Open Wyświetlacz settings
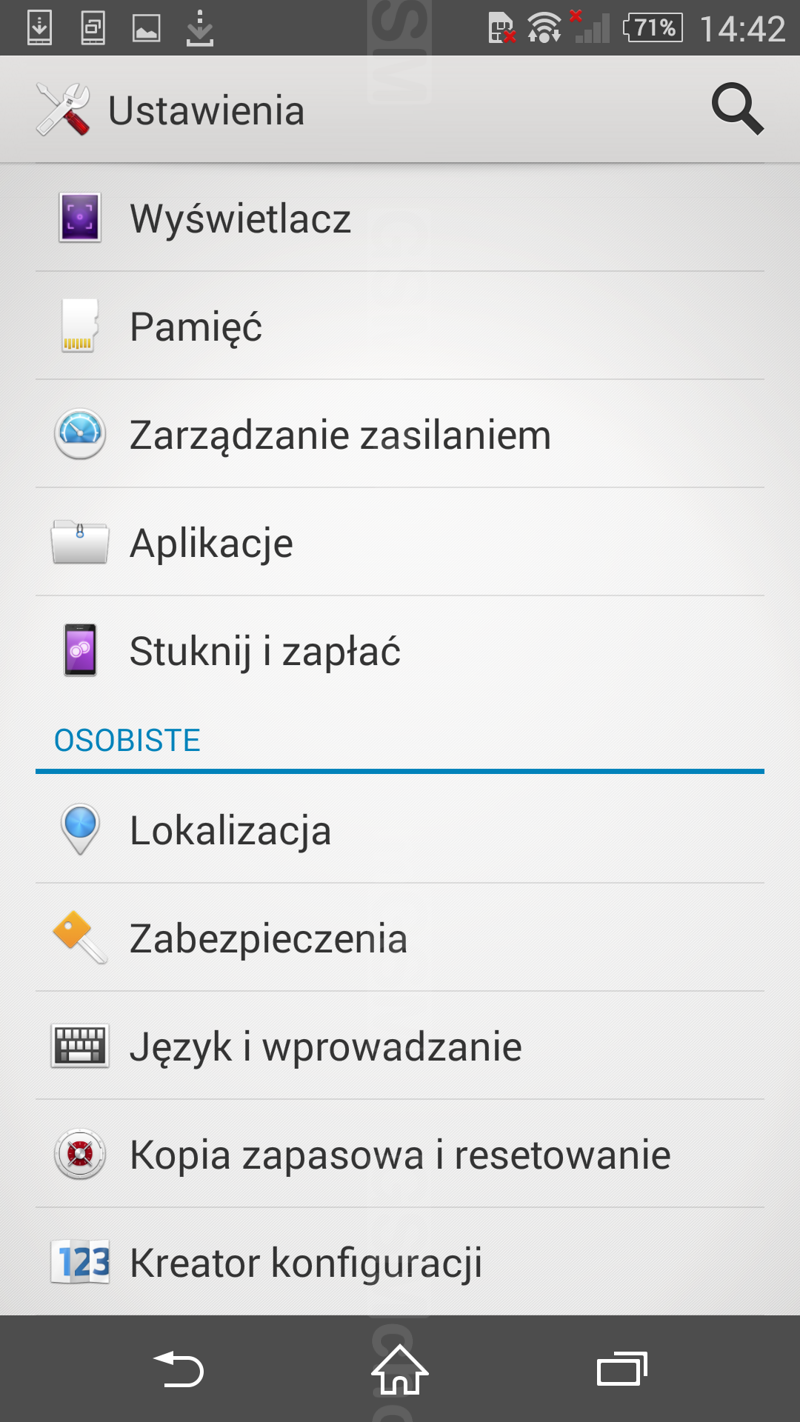 (400, 218)
